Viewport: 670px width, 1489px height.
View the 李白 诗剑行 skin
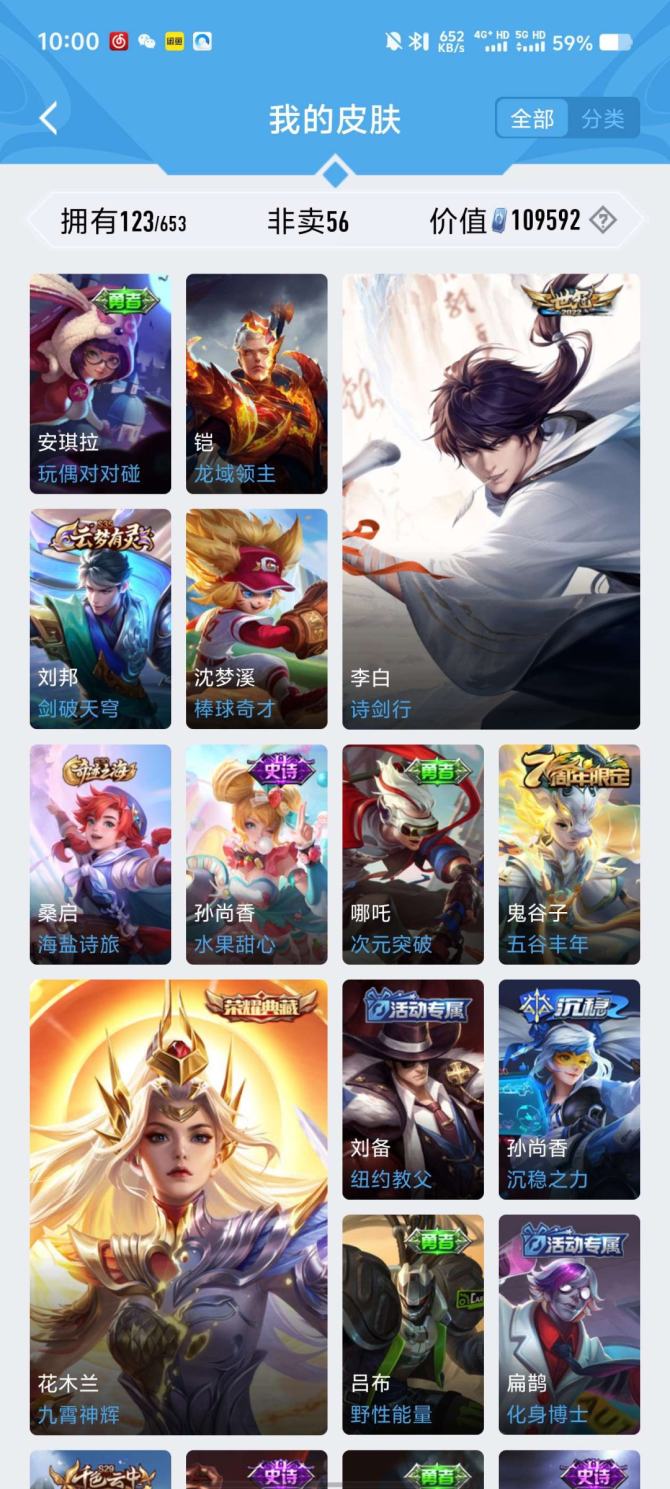(491, 501)
